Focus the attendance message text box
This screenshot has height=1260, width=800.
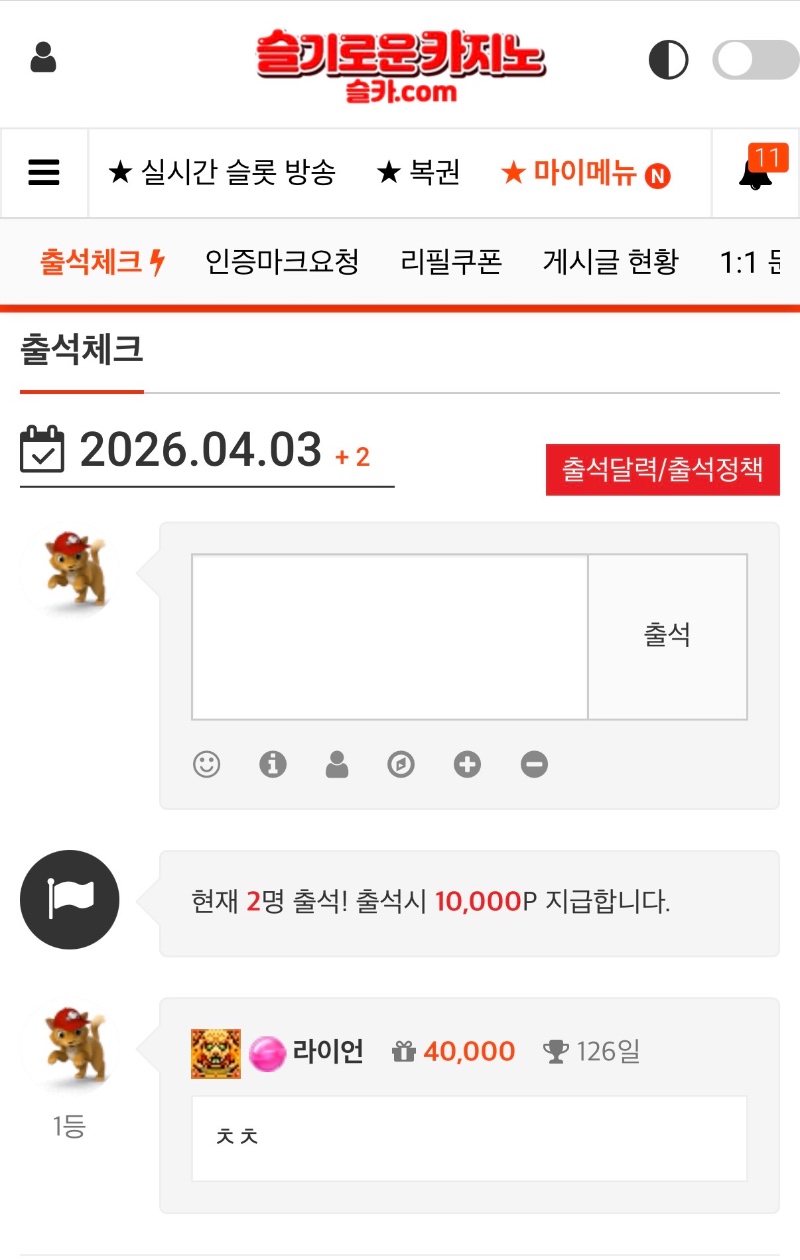point(389,637)
